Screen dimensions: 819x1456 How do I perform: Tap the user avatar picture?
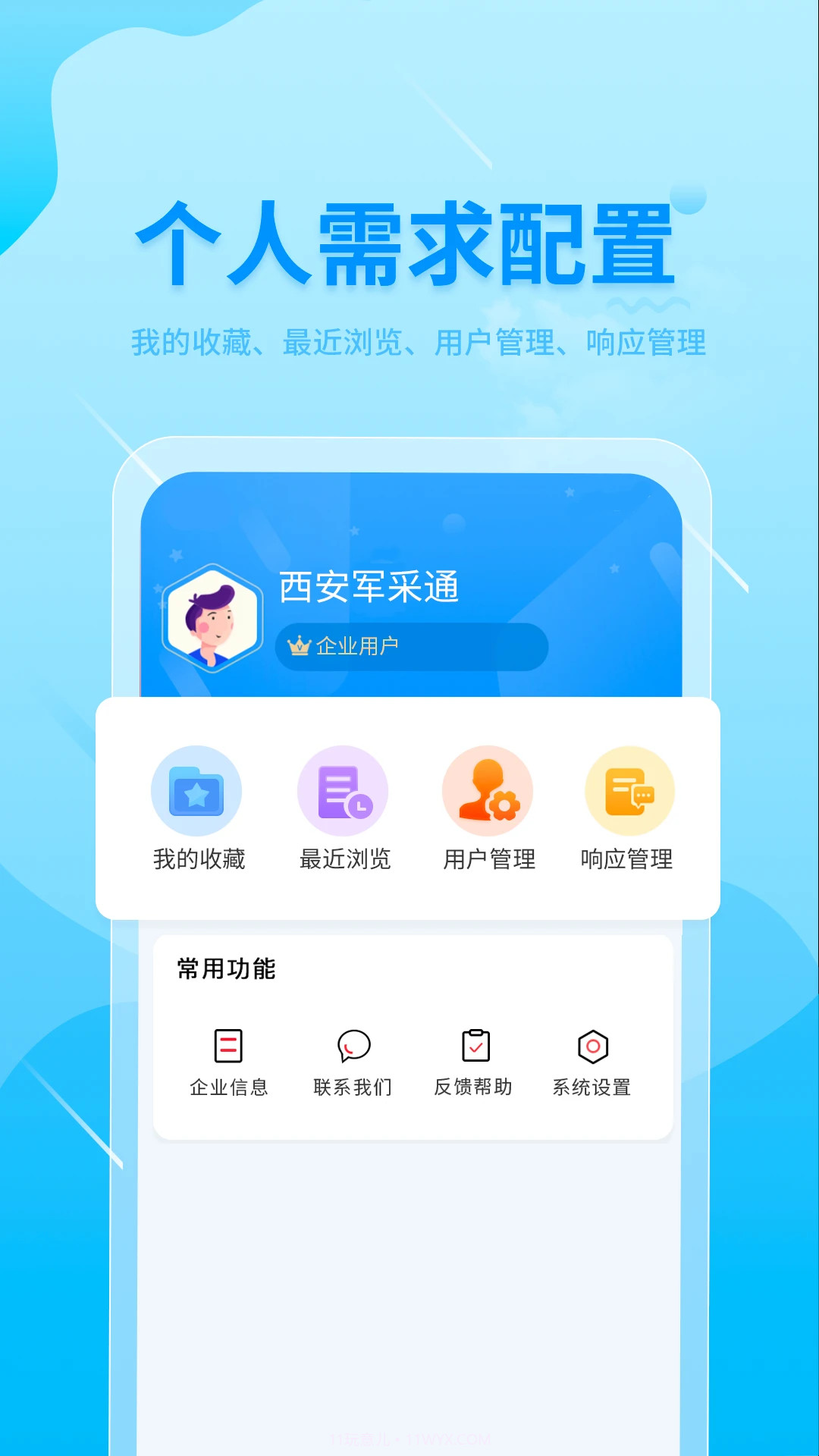click(213, 620)
